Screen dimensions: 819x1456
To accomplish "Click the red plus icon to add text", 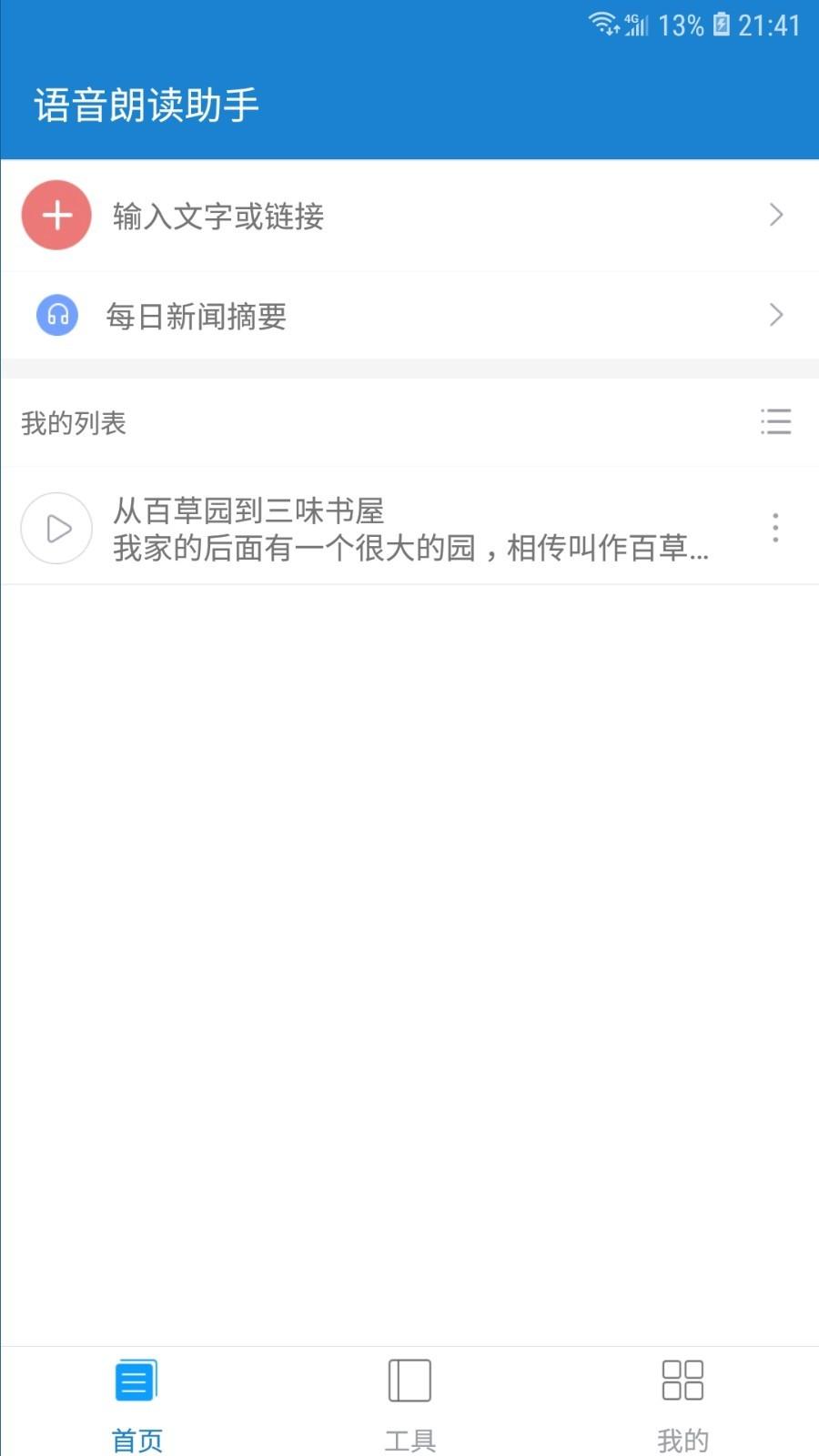I will [x=56, y=215].
